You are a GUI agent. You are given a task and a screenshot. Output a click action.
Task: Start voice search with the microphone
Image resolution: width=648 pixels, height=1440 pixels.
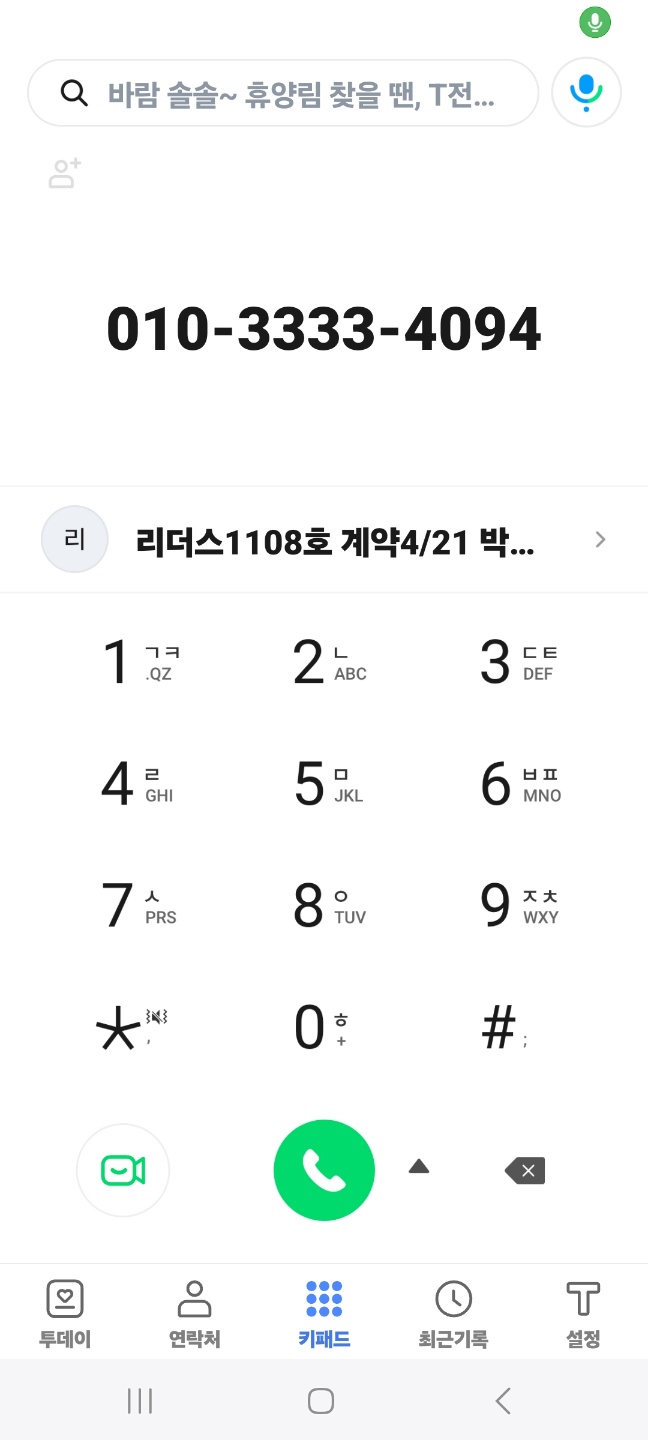point(587,93)
